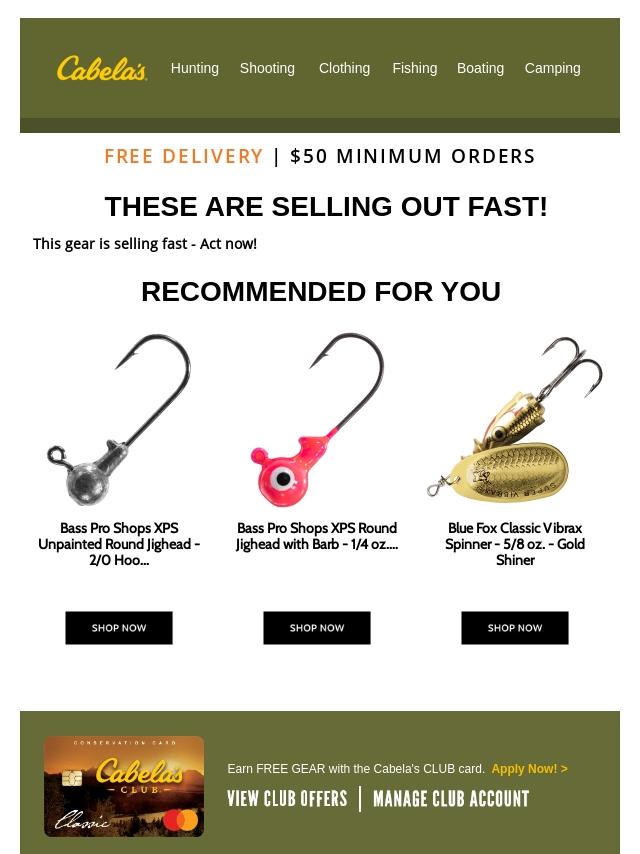Tap Apply Now for the CLUB card

point(529,769)
